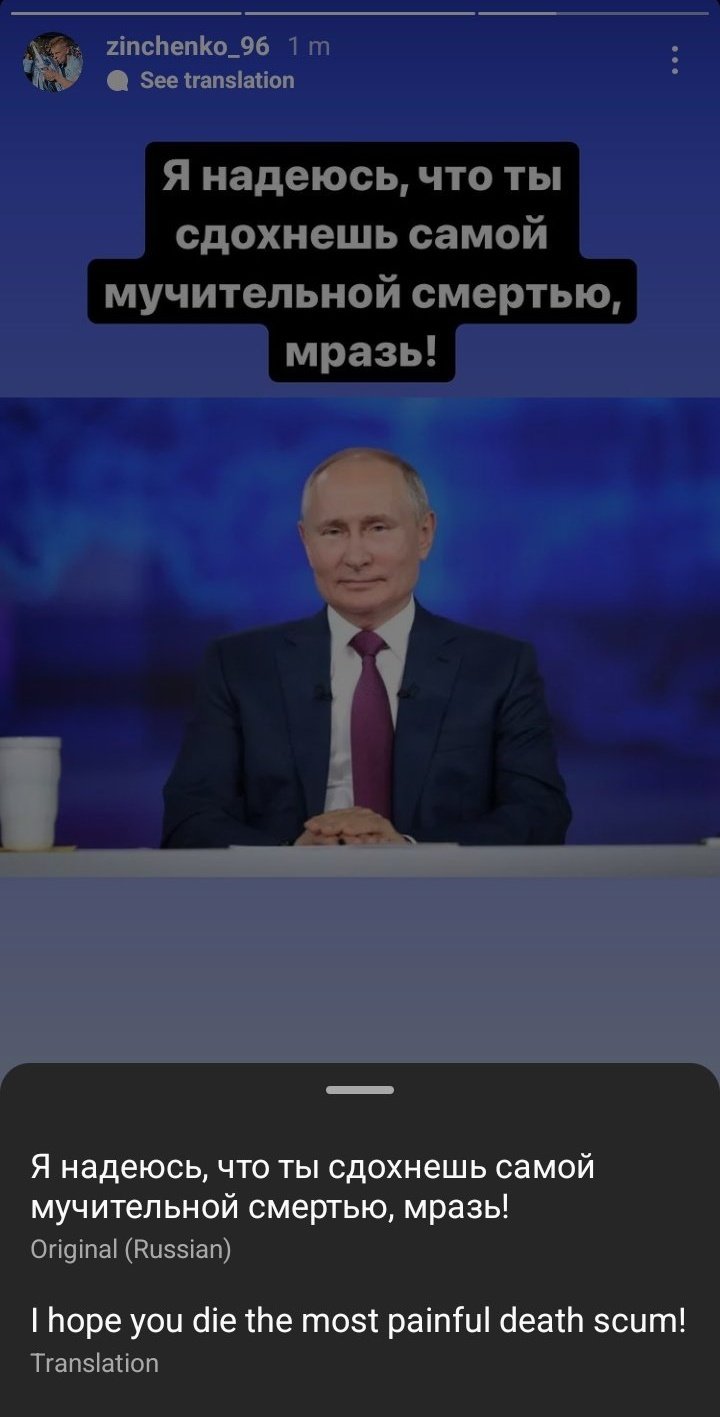Tap the translation sheet drag handle
This screenshot has width=720, height=1417.
point(360,1090)
